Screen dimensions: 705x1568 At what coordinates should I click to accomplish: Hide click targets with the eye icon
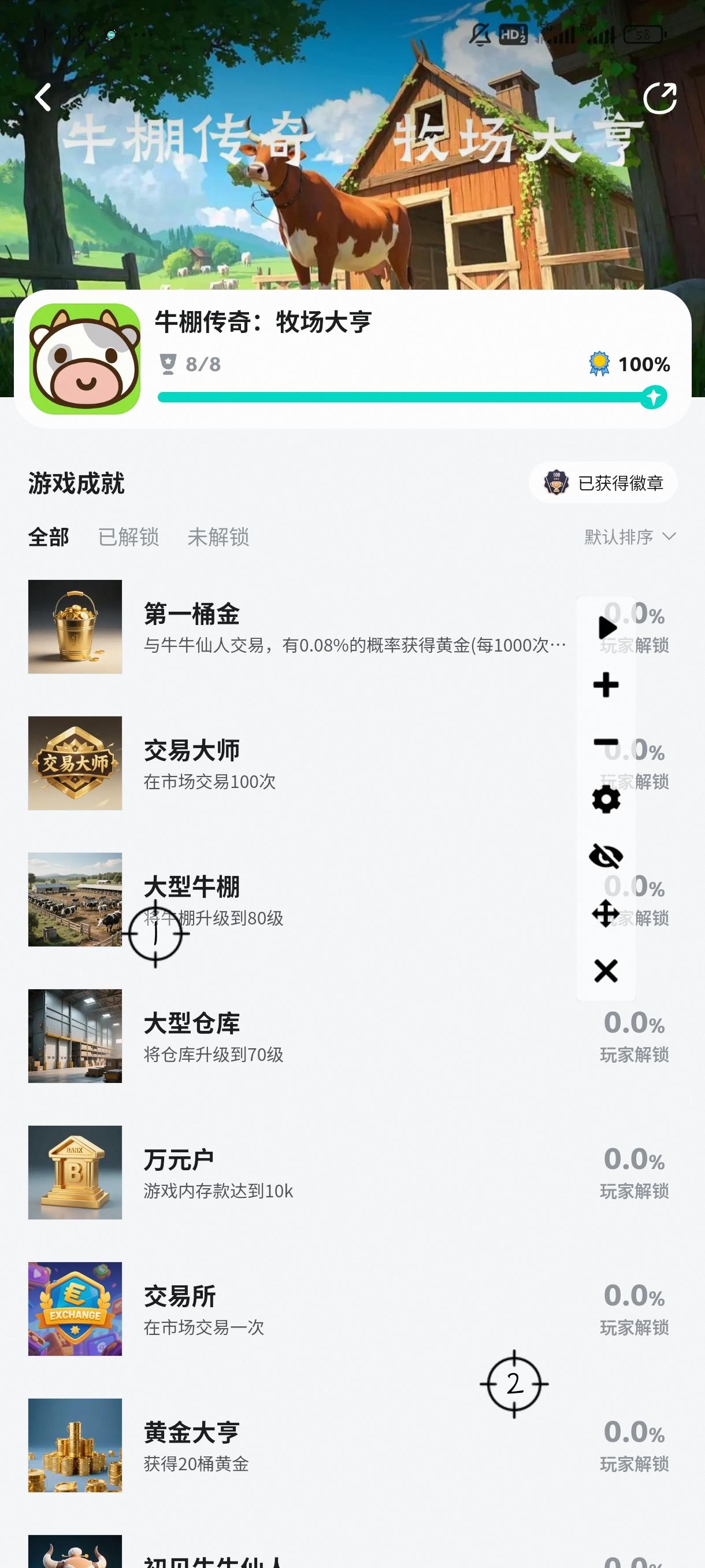606,856
